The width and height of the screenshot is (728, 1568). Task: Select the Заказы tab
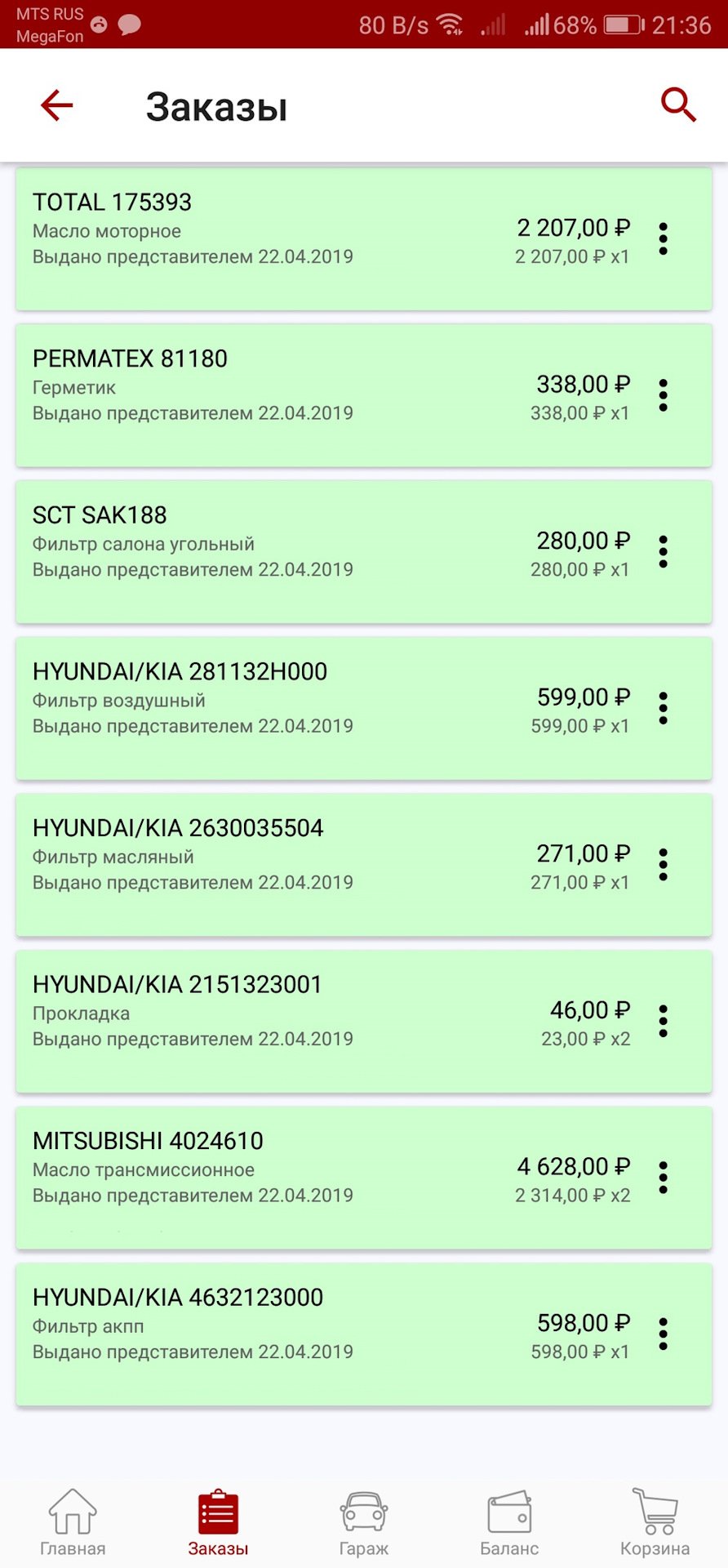pyautogui.click(x=218, y=1523)
